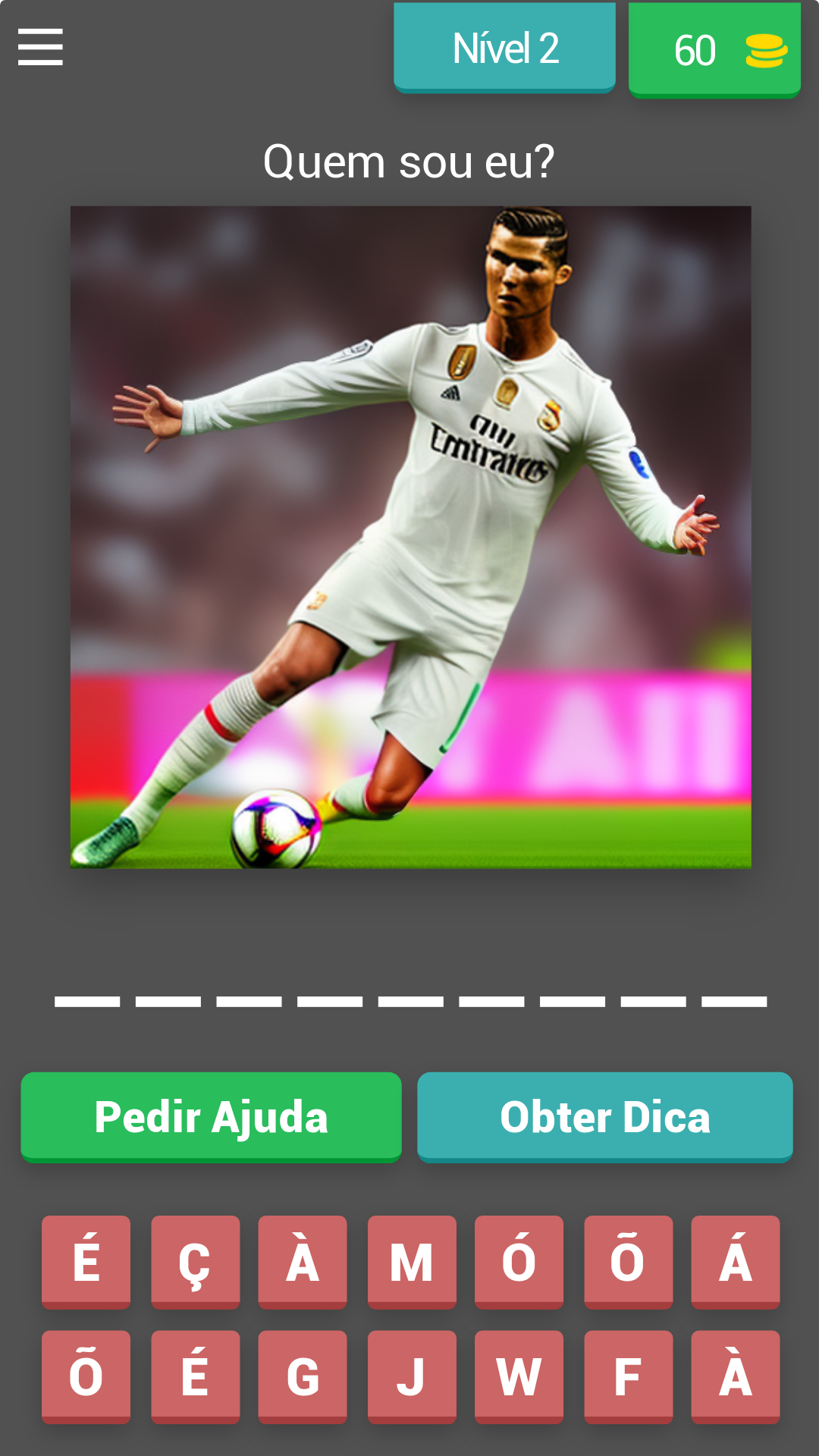
Task: Select the letter Ç tile
Action: click(x=195, y=1261)
